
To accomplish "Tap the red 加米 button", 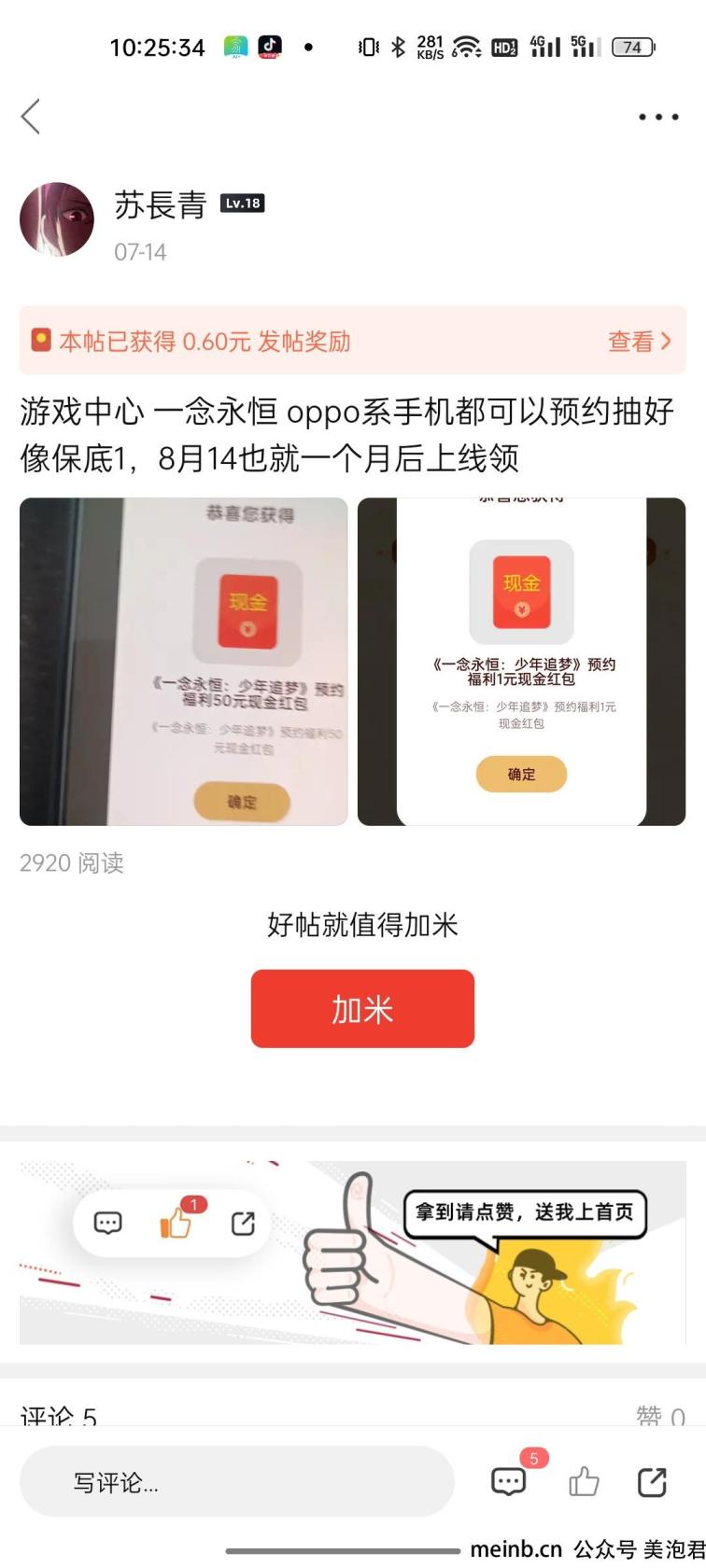I will 362,1009.
